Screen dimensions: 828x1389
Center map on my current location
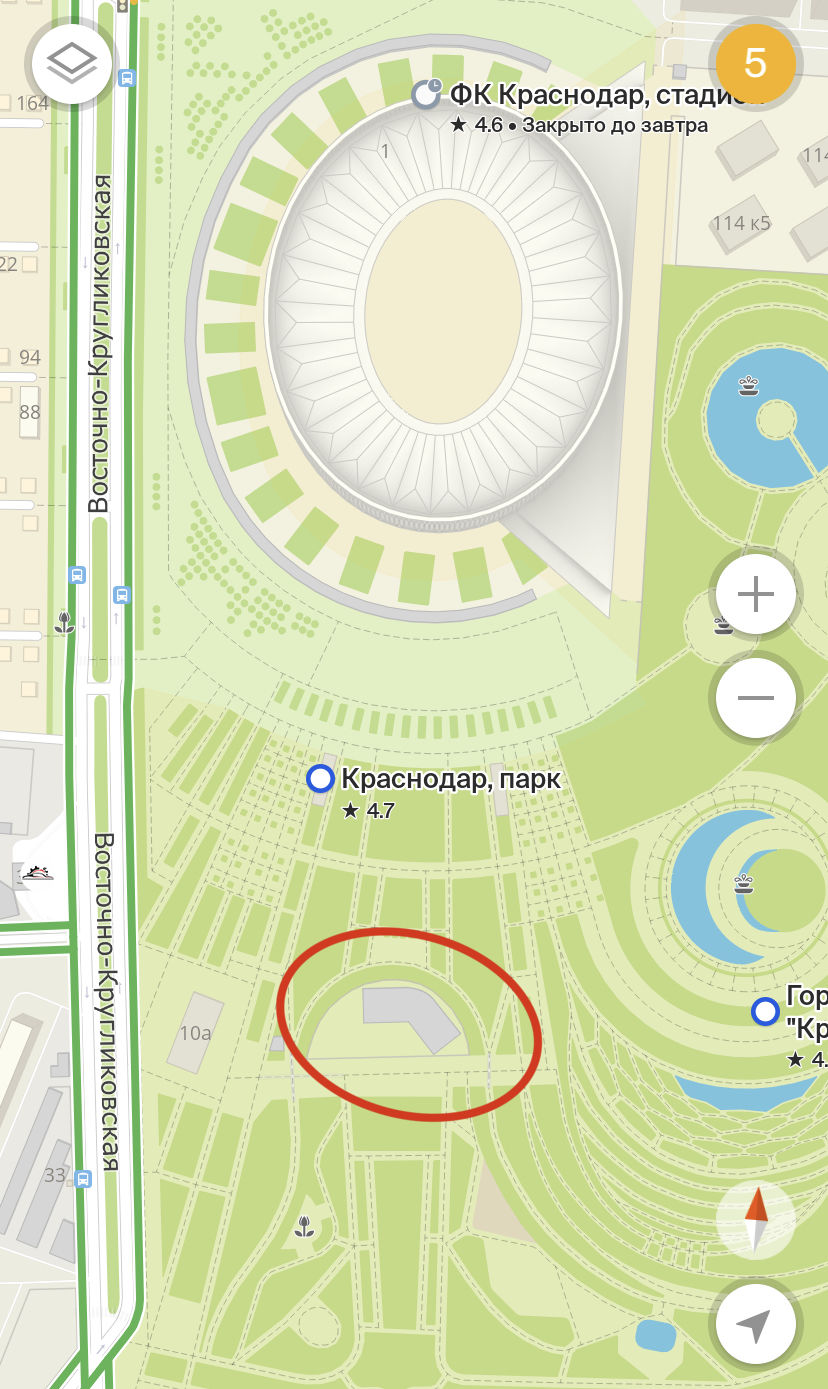point(755,1326)
